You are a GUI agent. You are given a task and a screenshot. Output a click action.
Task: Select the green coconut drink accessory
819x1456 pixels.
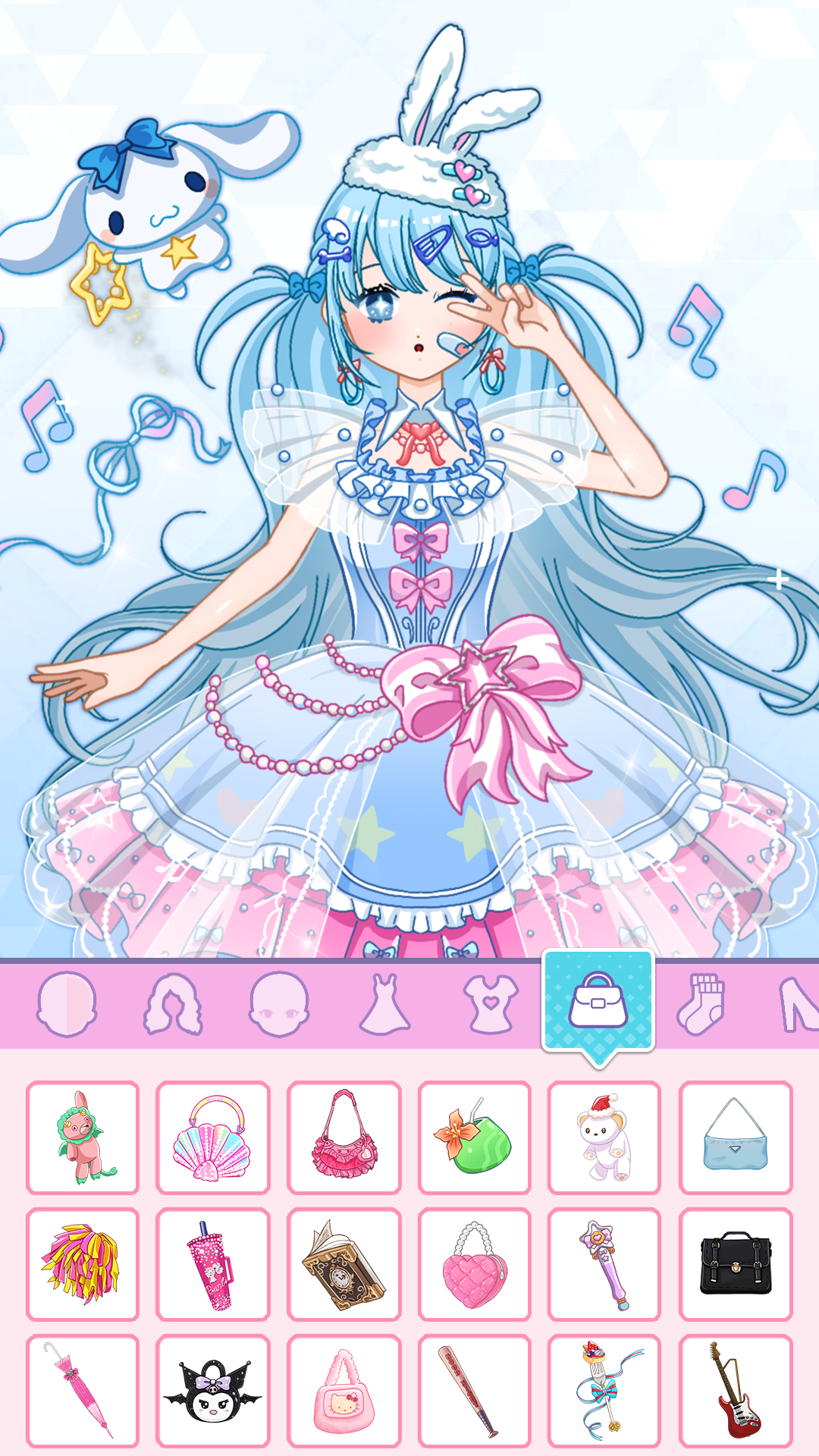[x=474, y=1137]
